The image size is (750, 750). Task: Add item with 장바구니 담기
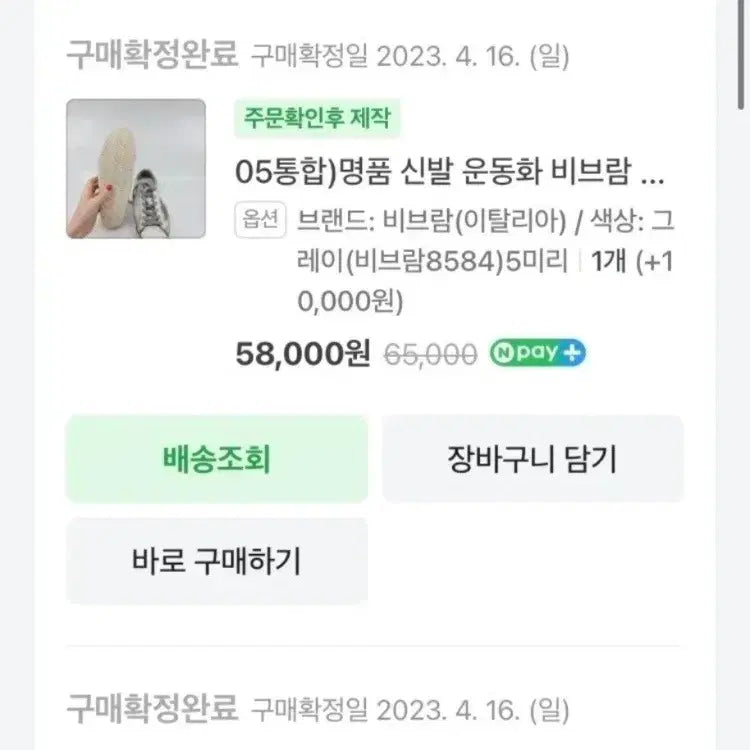click(532, 459)
